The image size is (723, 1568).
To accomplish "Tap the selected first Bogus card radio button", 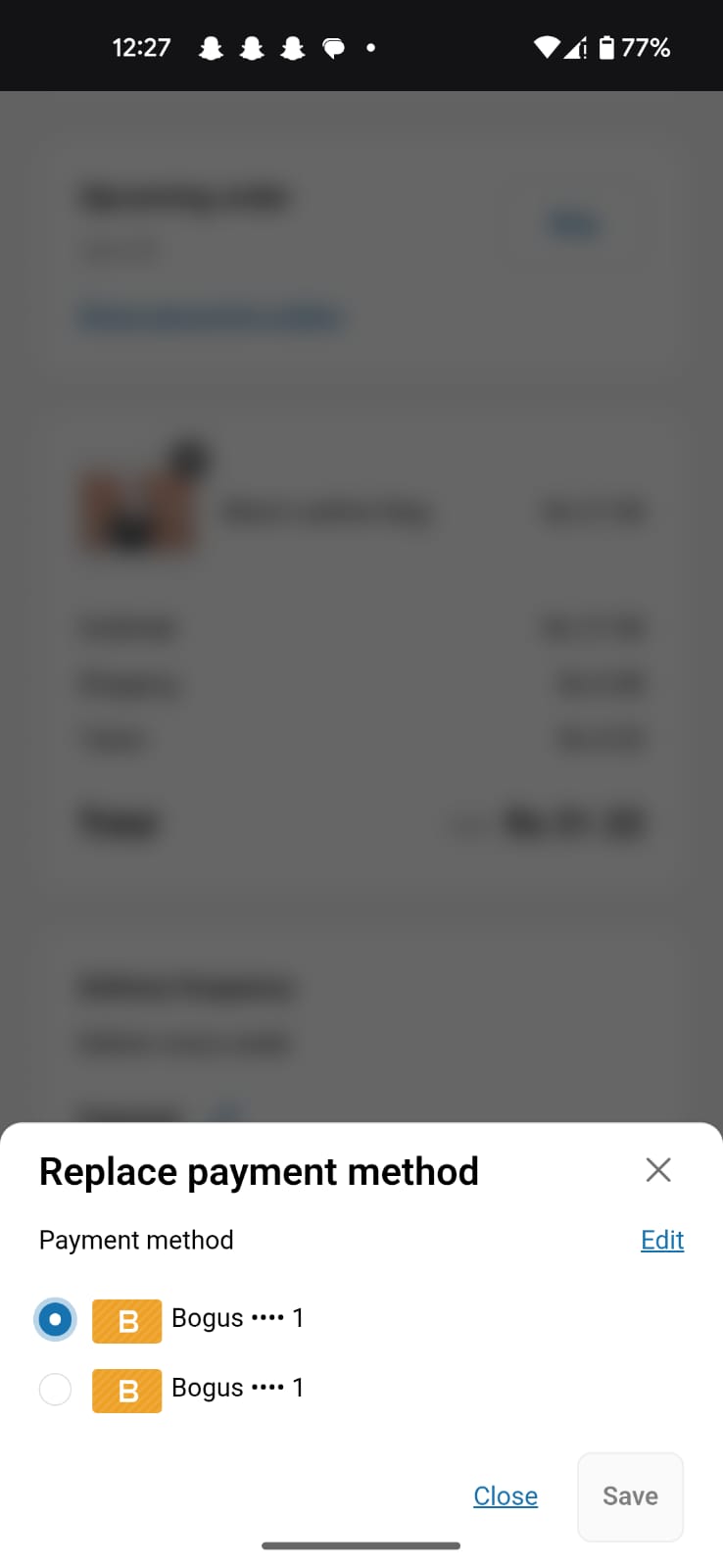I will coord(55,1319).
